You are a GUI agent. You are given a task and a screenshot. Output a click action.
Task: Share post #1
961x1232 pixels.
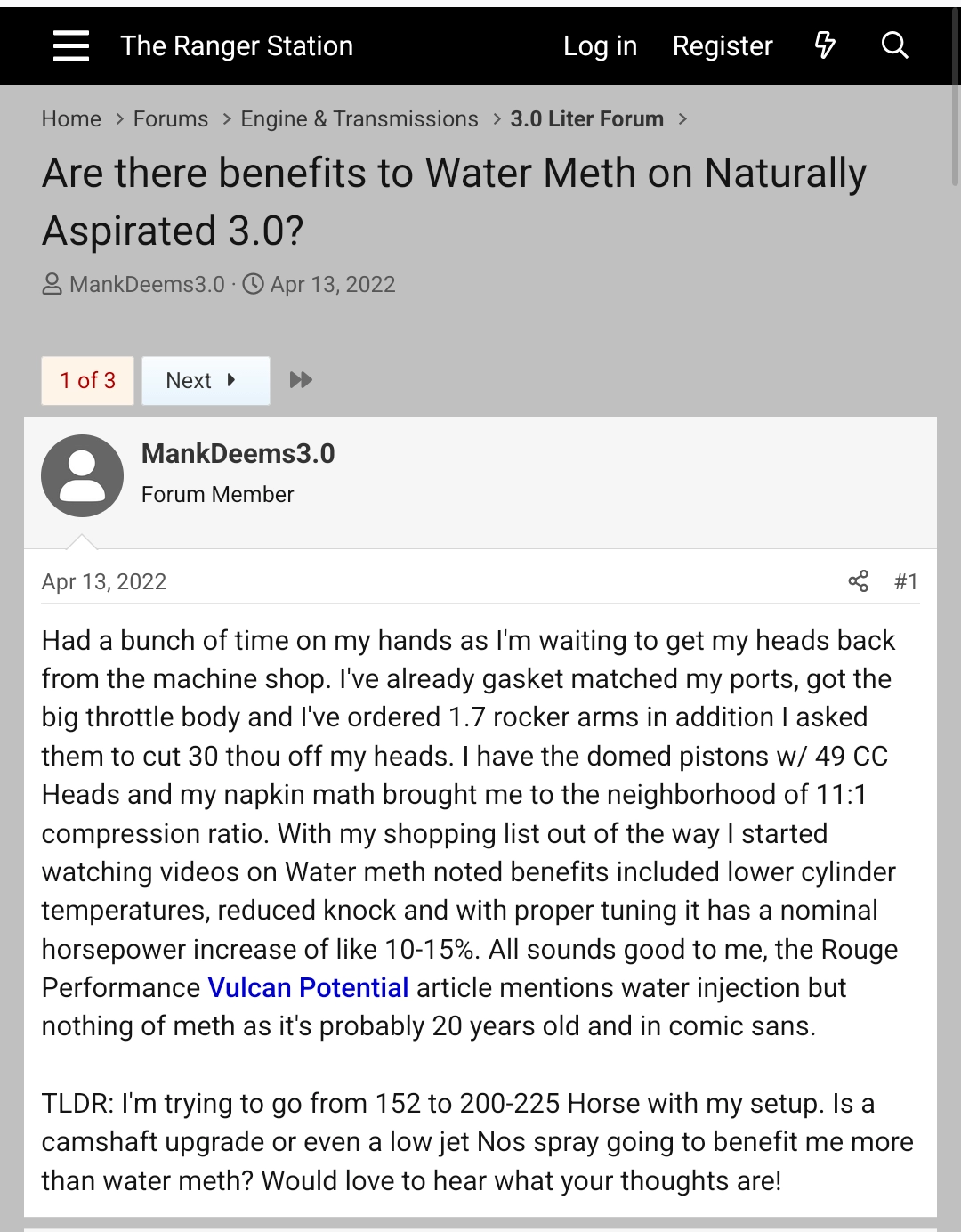point(858,582)
